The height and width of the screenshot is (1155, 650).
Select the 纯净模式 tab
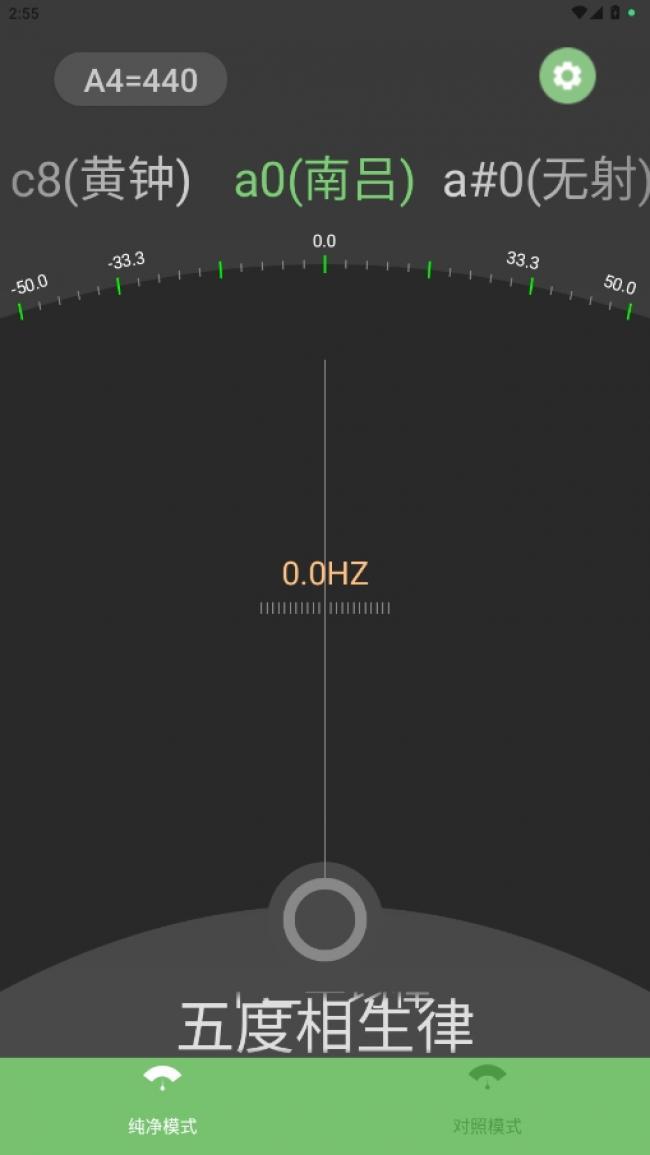click(162, 1105)
